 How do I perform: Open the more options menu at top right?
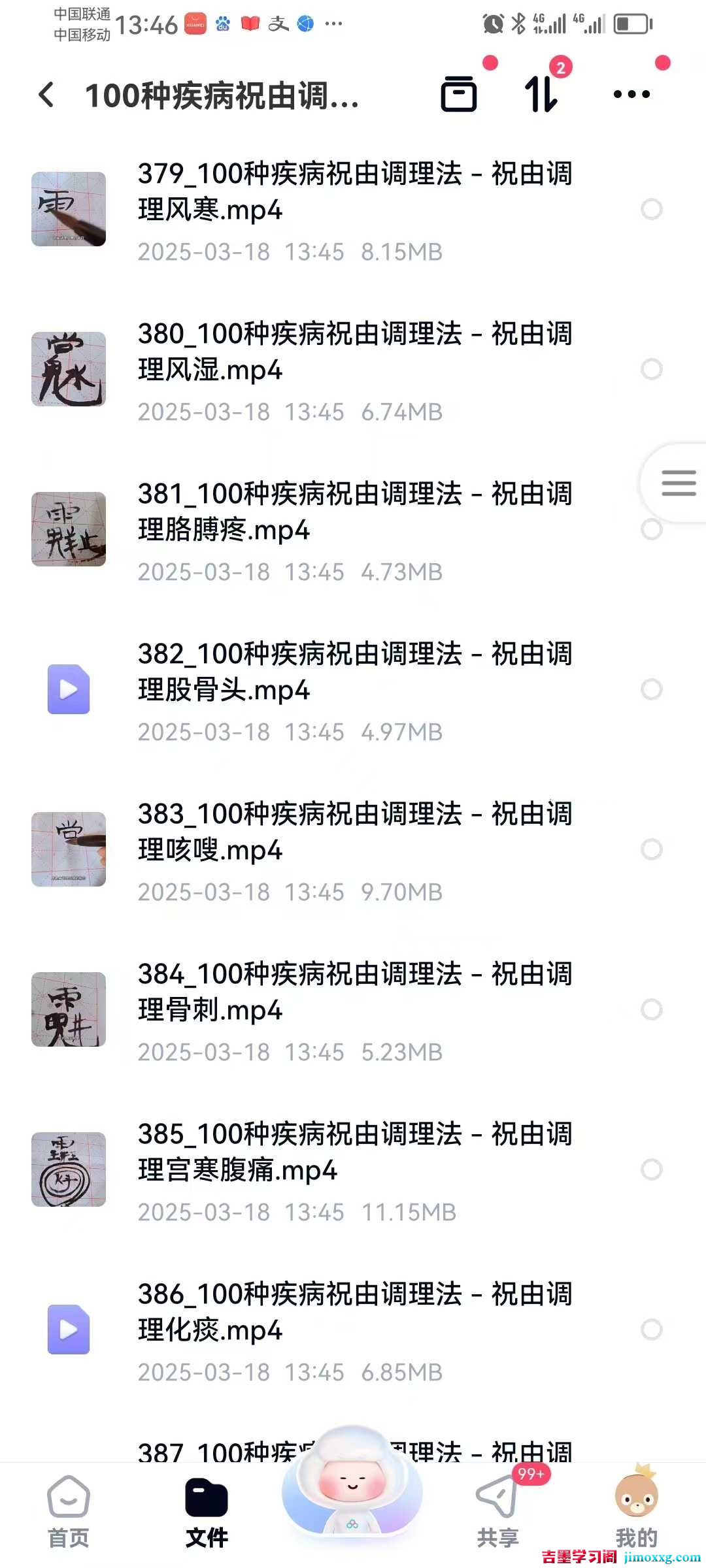(x=630, y=95)
